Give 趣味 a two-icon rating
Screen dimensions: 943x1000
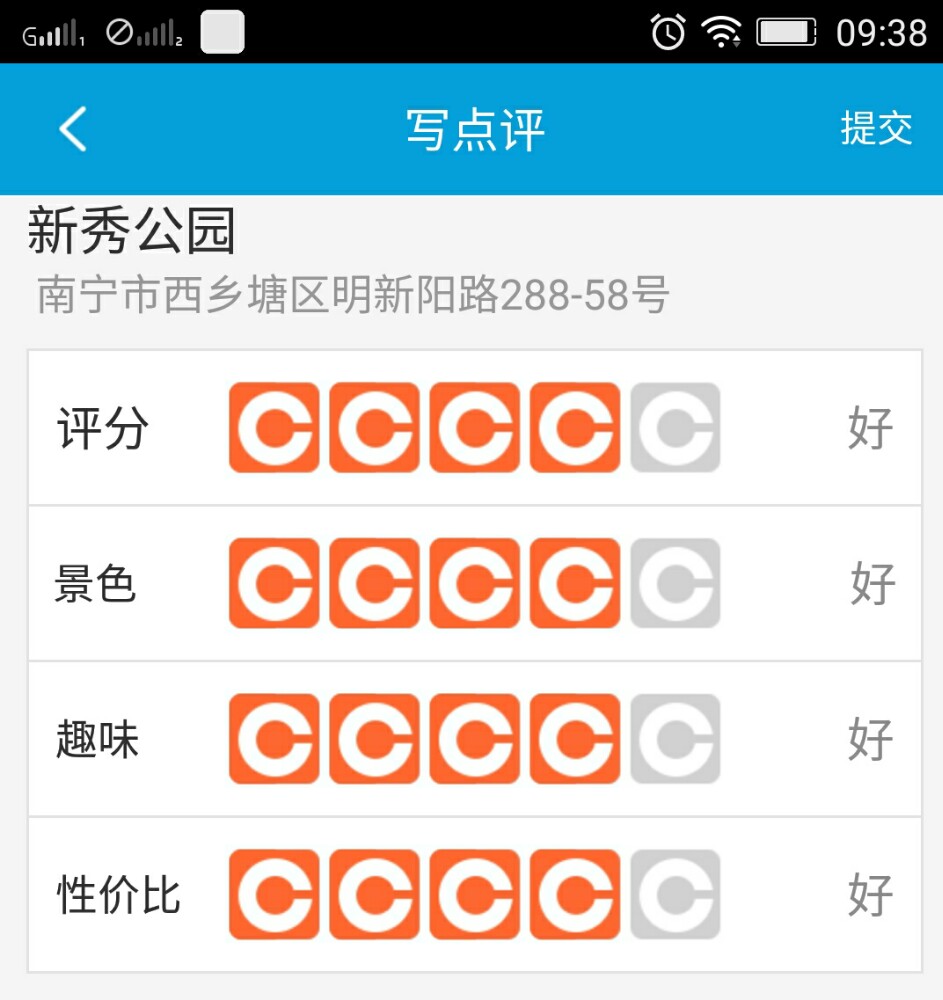tap(374, 739)
